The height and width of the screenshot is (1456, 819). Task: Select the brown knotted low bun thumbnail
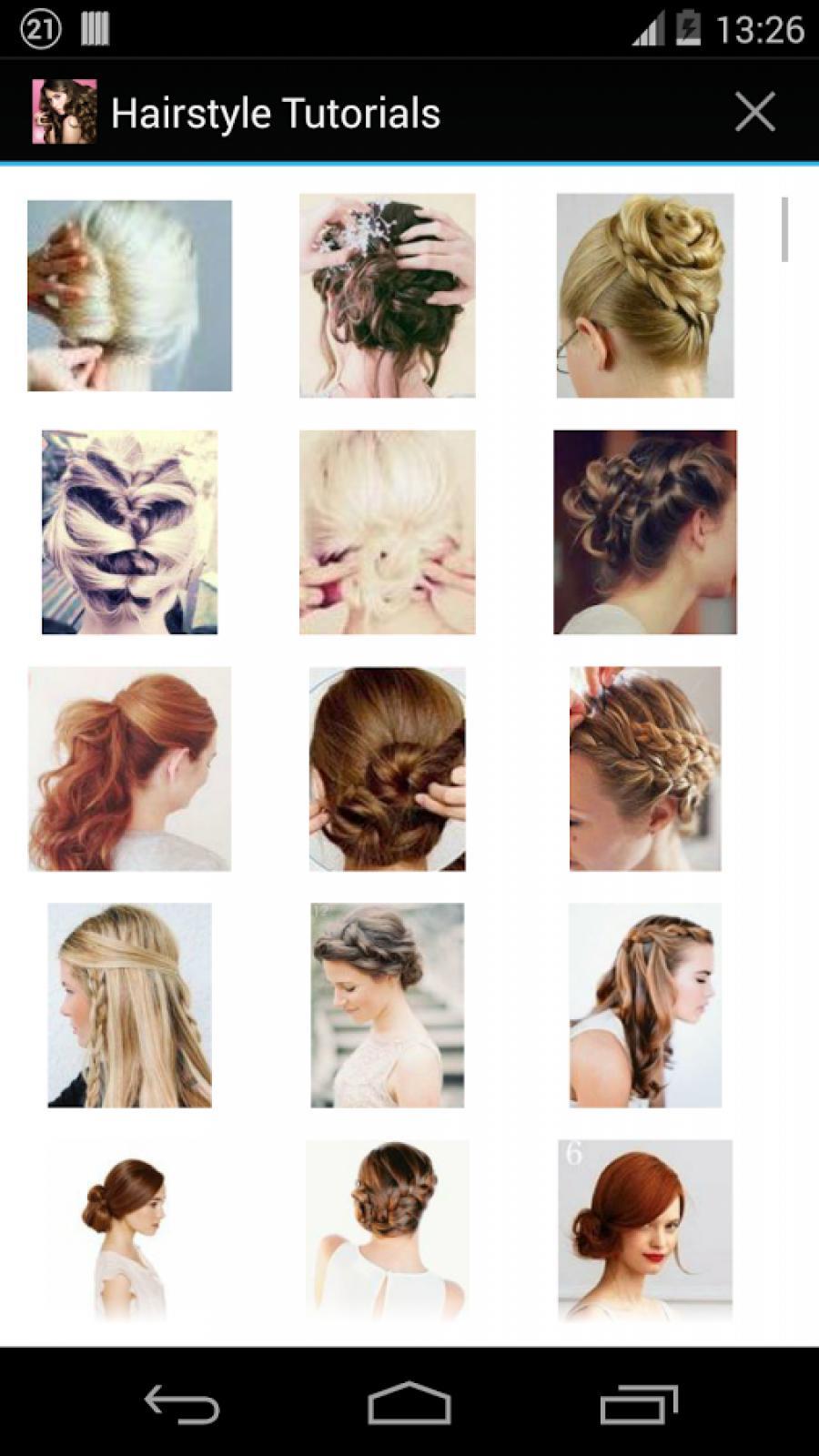387,769
